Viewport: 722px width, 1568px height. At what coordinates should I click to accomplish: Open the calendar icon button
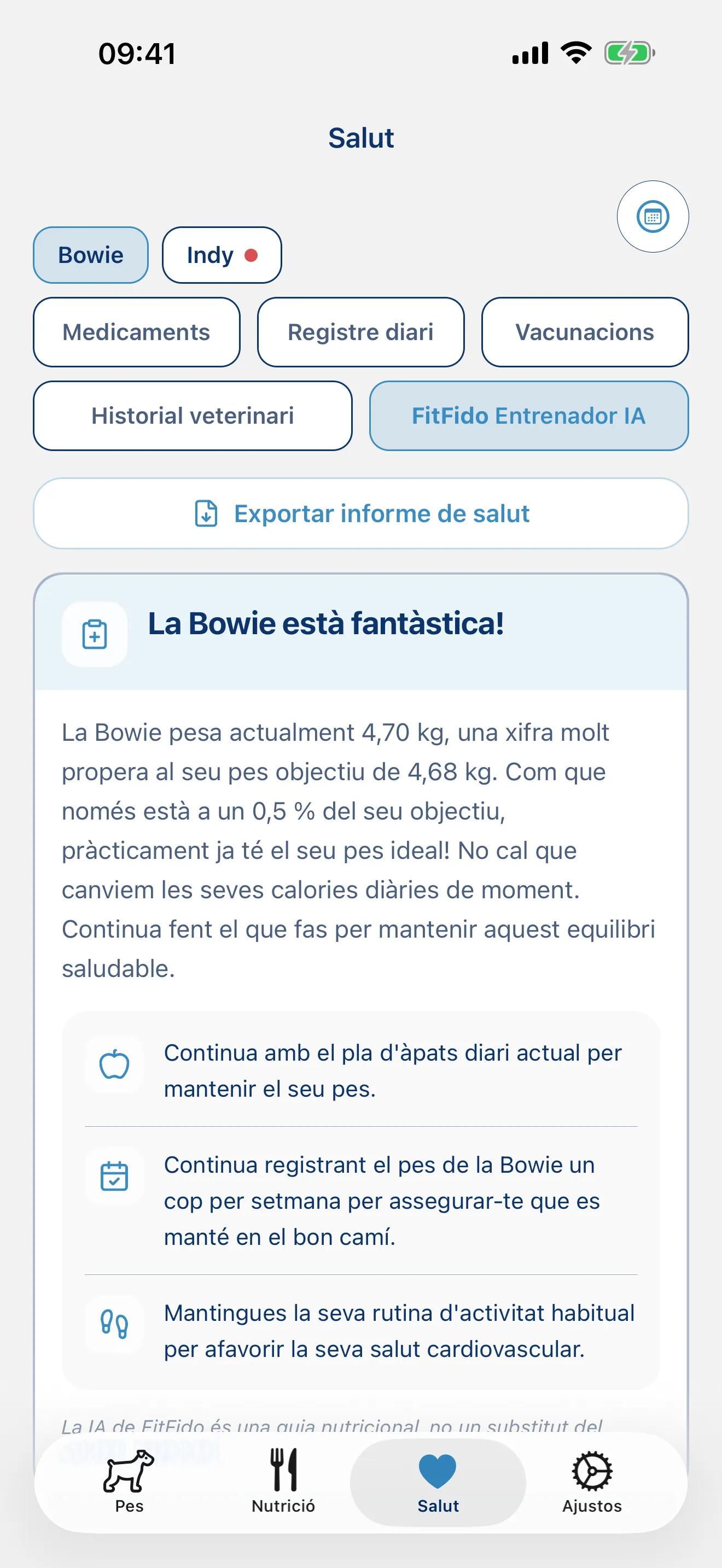click(653, 216)
